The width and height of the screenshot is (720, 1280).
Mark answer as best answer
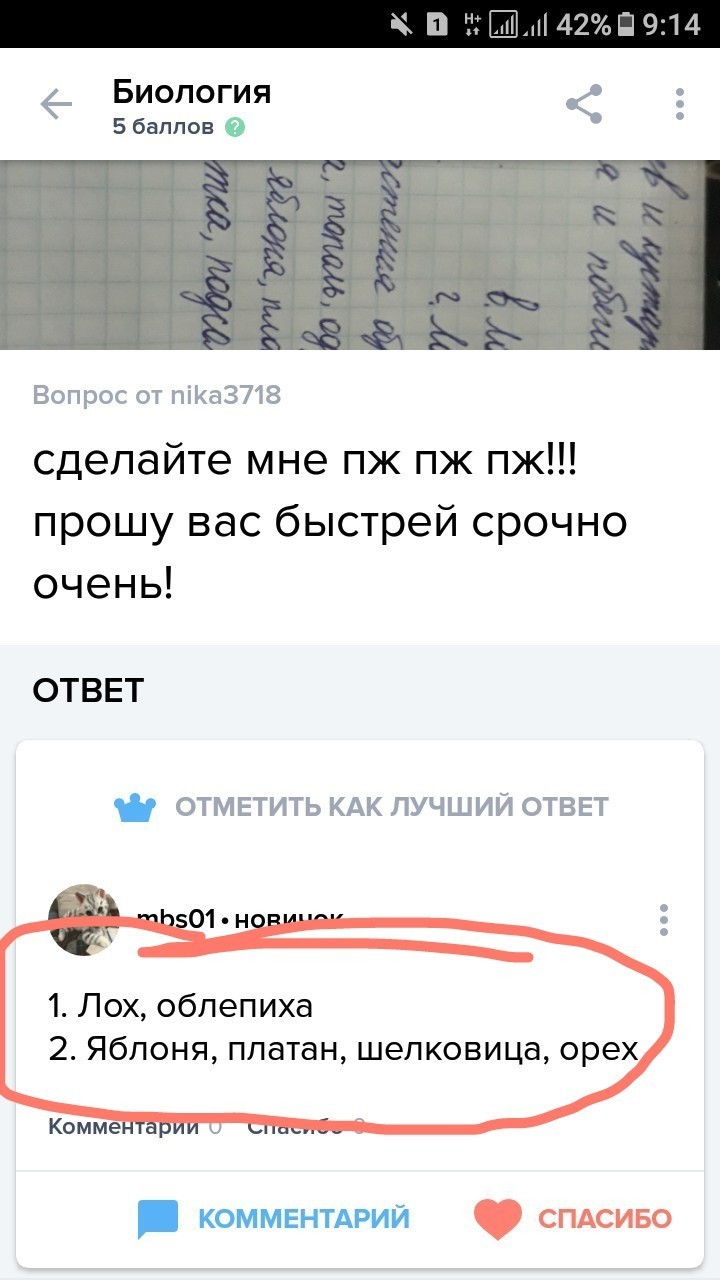[362, 807]
